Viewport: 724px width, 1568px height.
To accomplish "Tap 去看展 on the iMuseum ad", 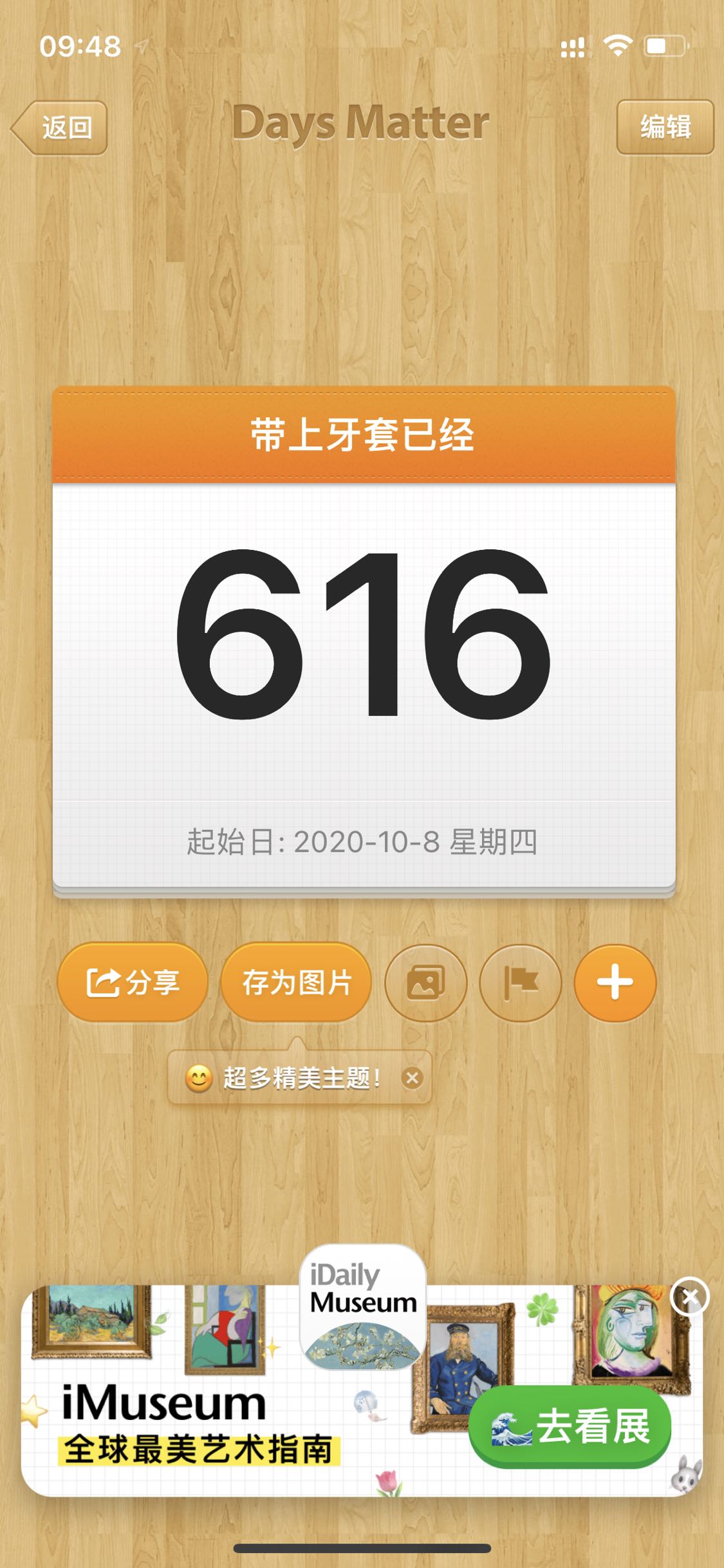I will click(570, 1426).
